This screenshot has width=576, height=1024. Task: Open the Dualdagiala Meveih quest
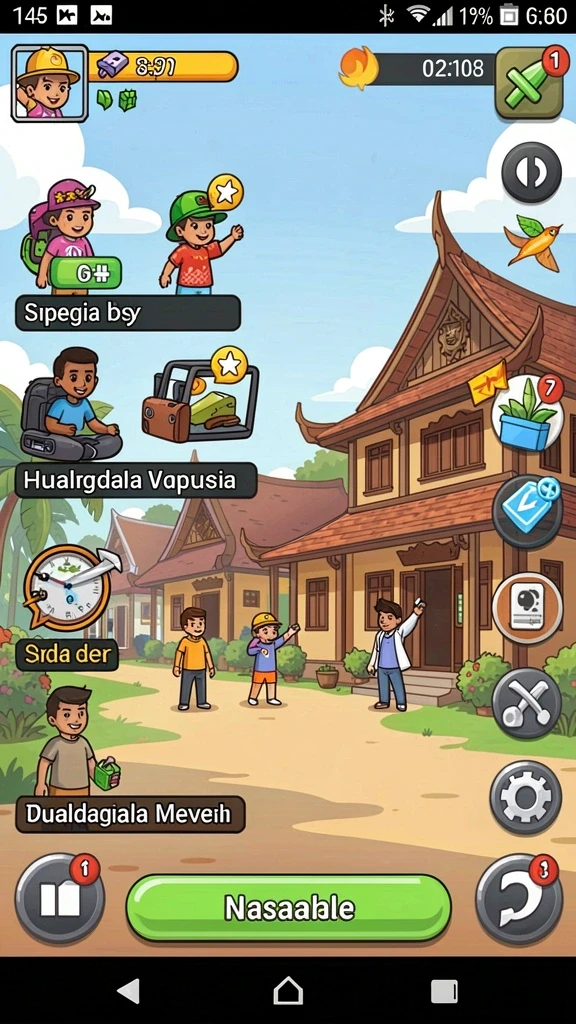tap(130, 814)
